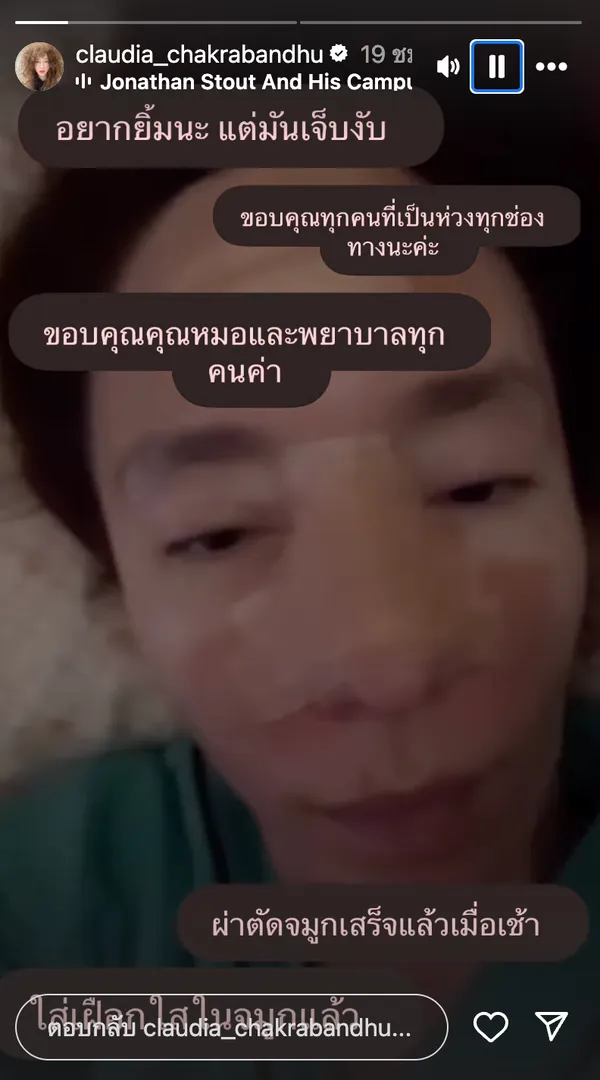Viewport: 600px width, 1080px height.
Task: Tap the reply message field
Action: click(x=230, y=1027)
